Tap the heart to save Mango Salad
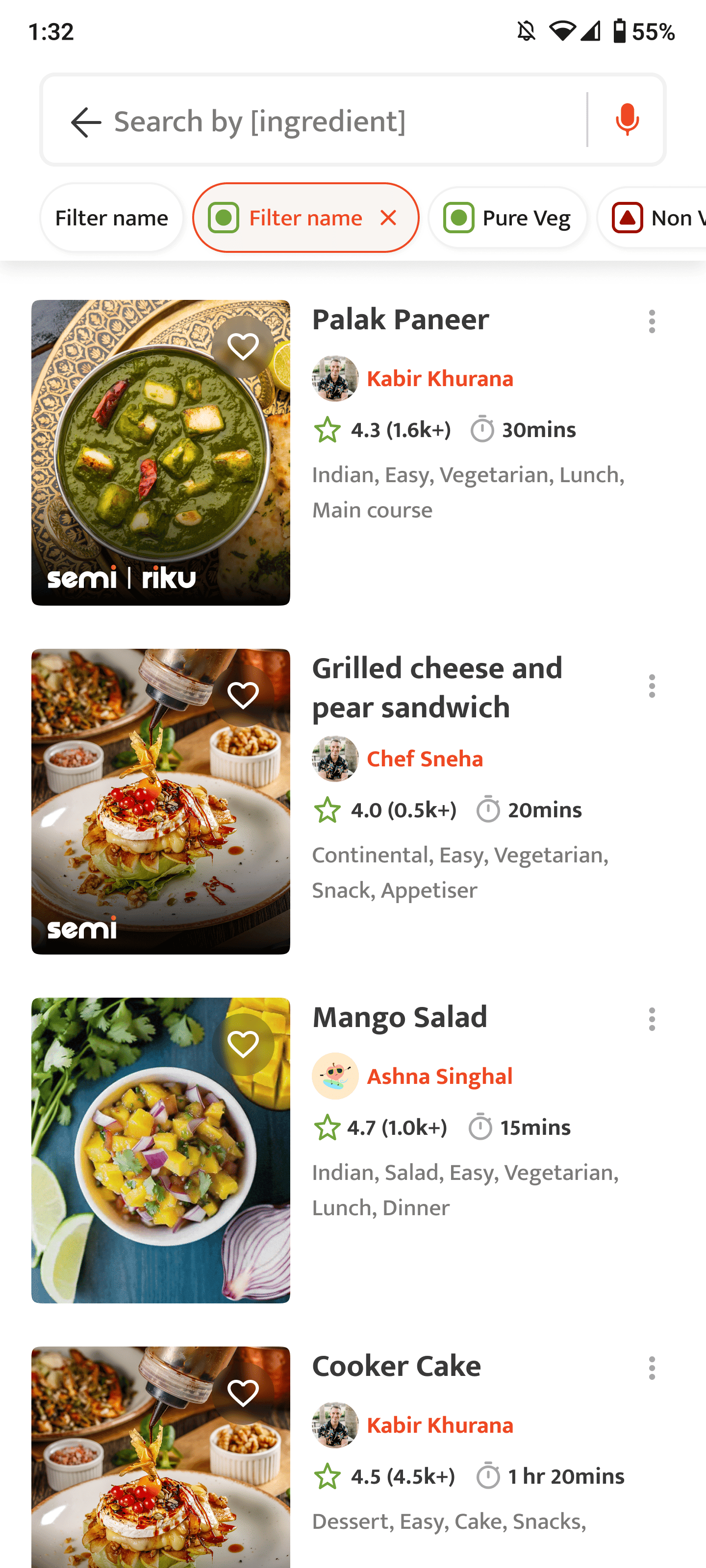 pos(243,1045)
